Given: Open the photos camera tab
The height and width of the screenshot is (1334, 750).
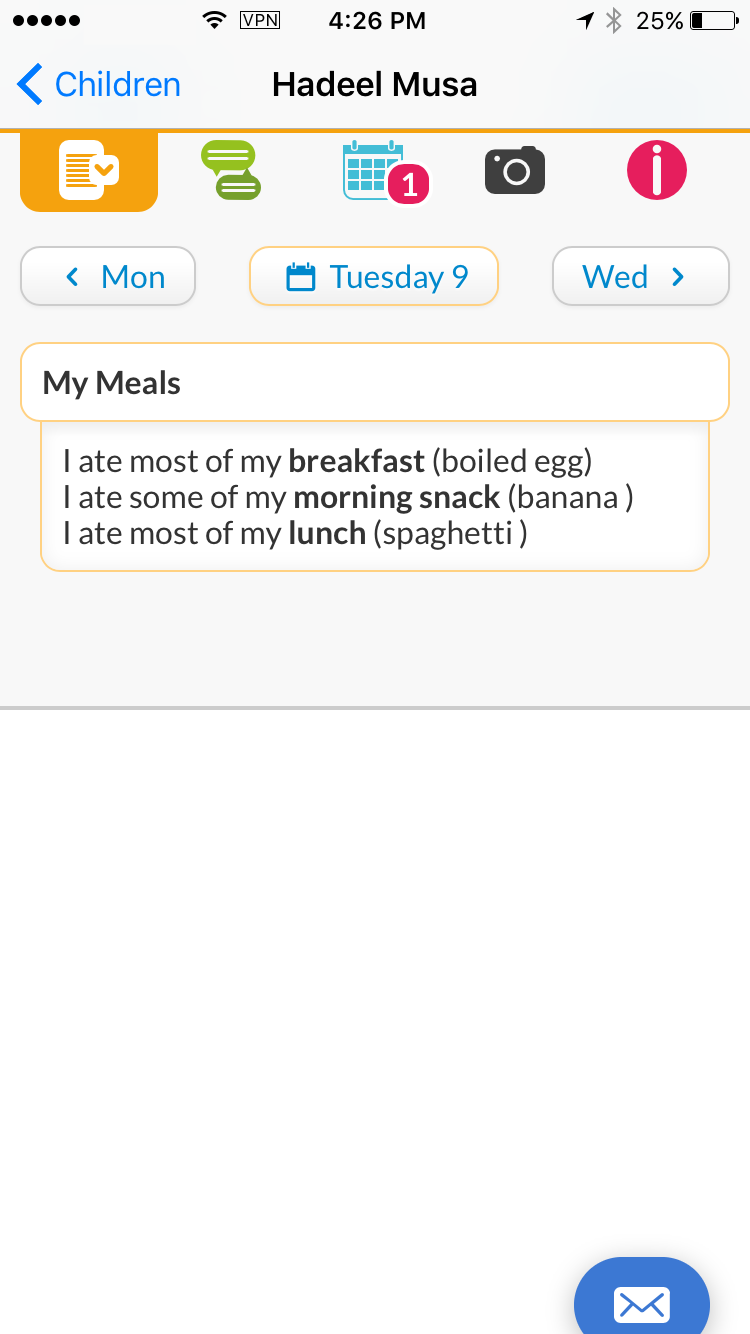Looking at the screenshot, I should pos(515,170).
